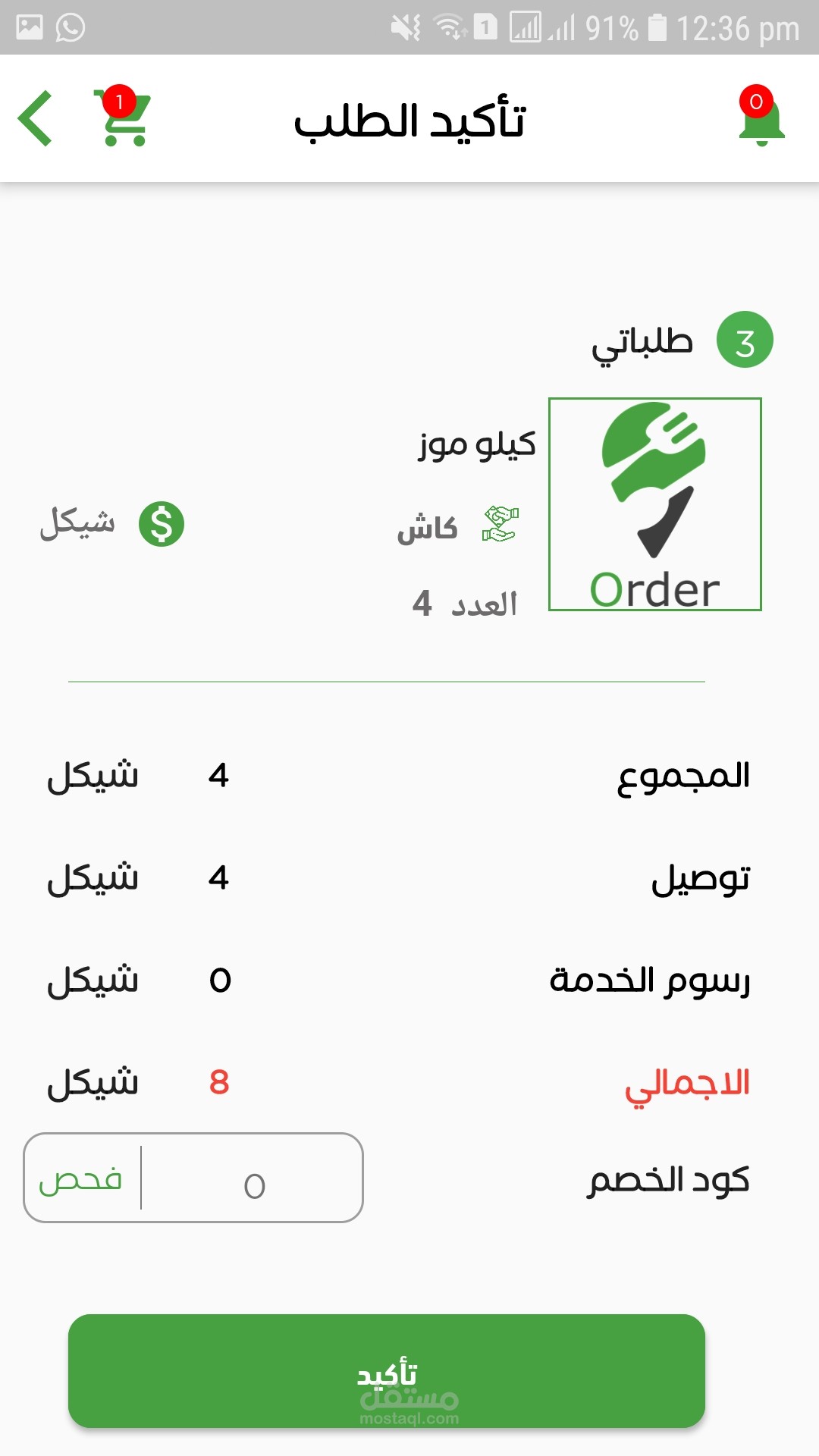Open the notifications bell
Viewport: 819px width, 1456px height.
click(x=761, y=117)
